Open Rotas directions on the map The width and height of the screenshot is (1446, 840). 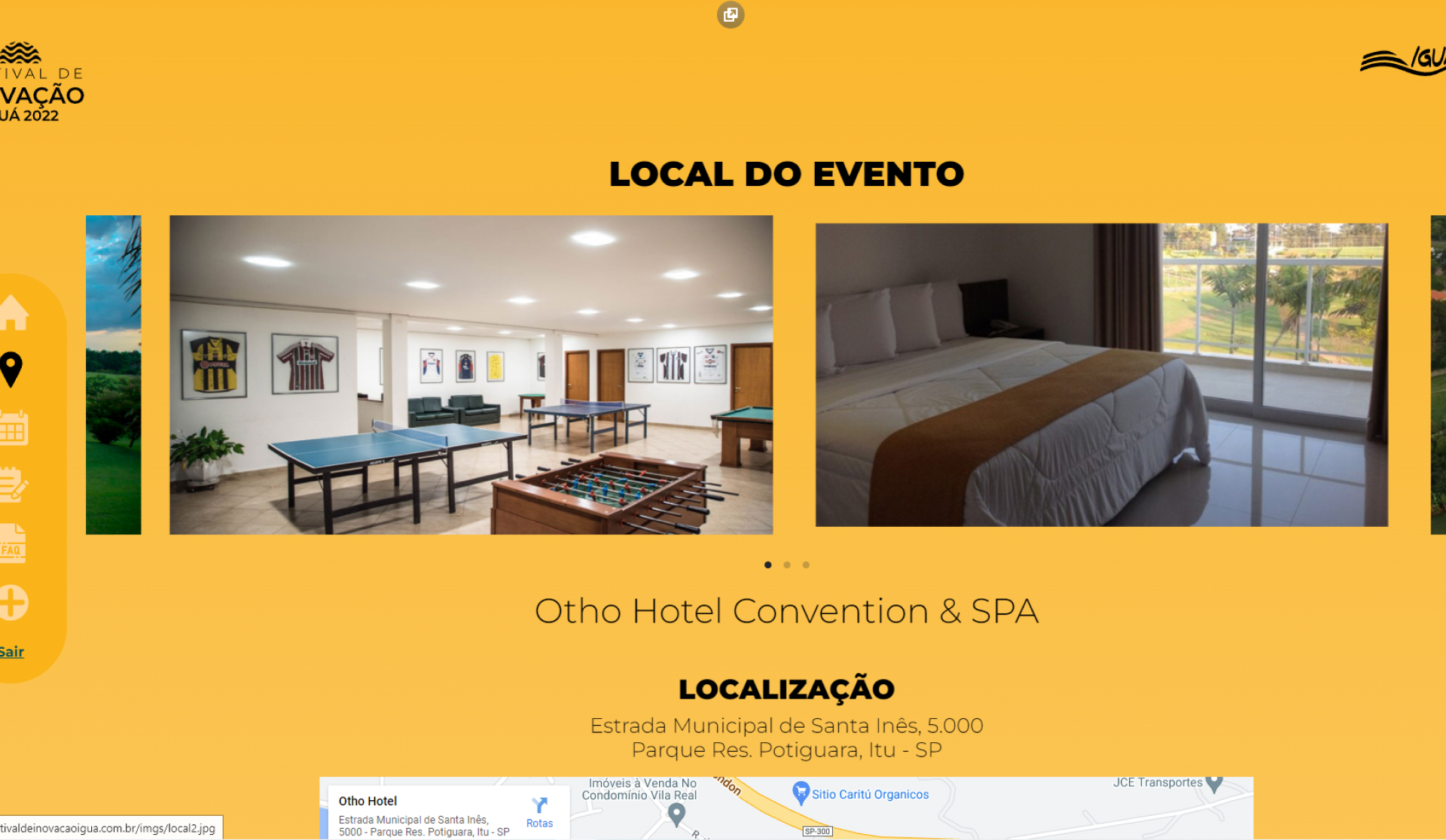539,812
